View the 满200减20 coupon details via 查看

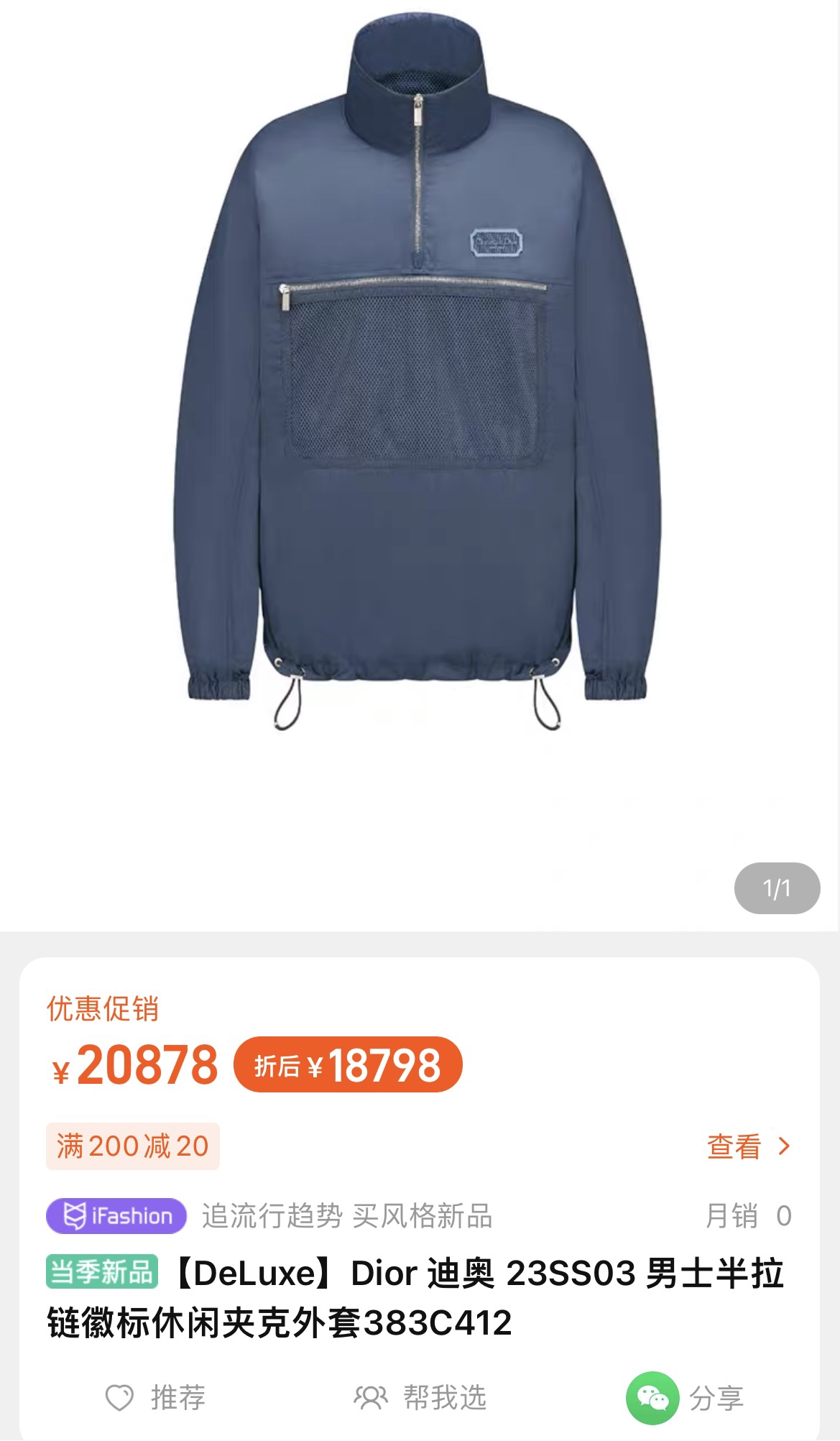coord(748,1146)
